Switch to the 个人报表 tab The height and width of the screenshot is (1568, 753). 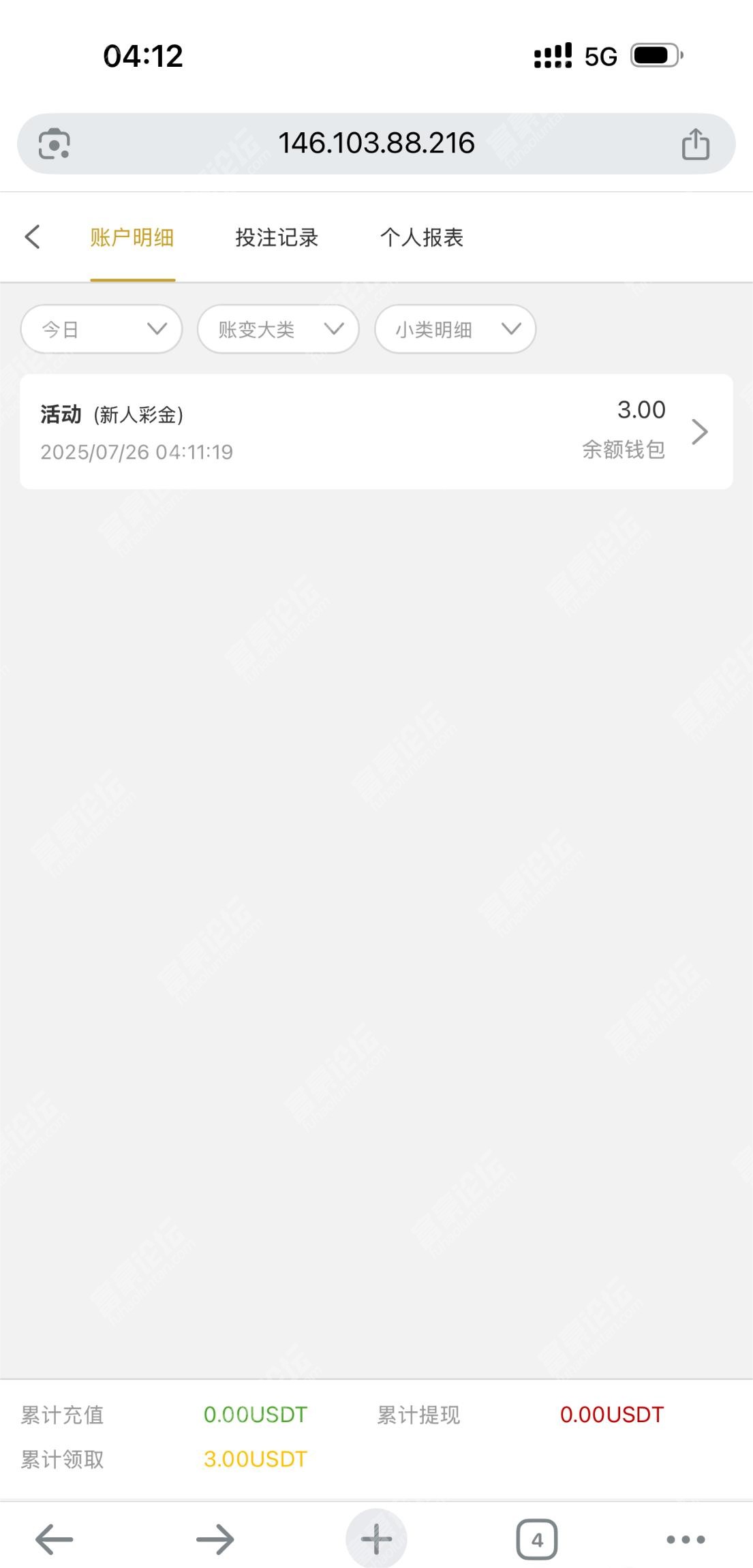coord(422,237)
